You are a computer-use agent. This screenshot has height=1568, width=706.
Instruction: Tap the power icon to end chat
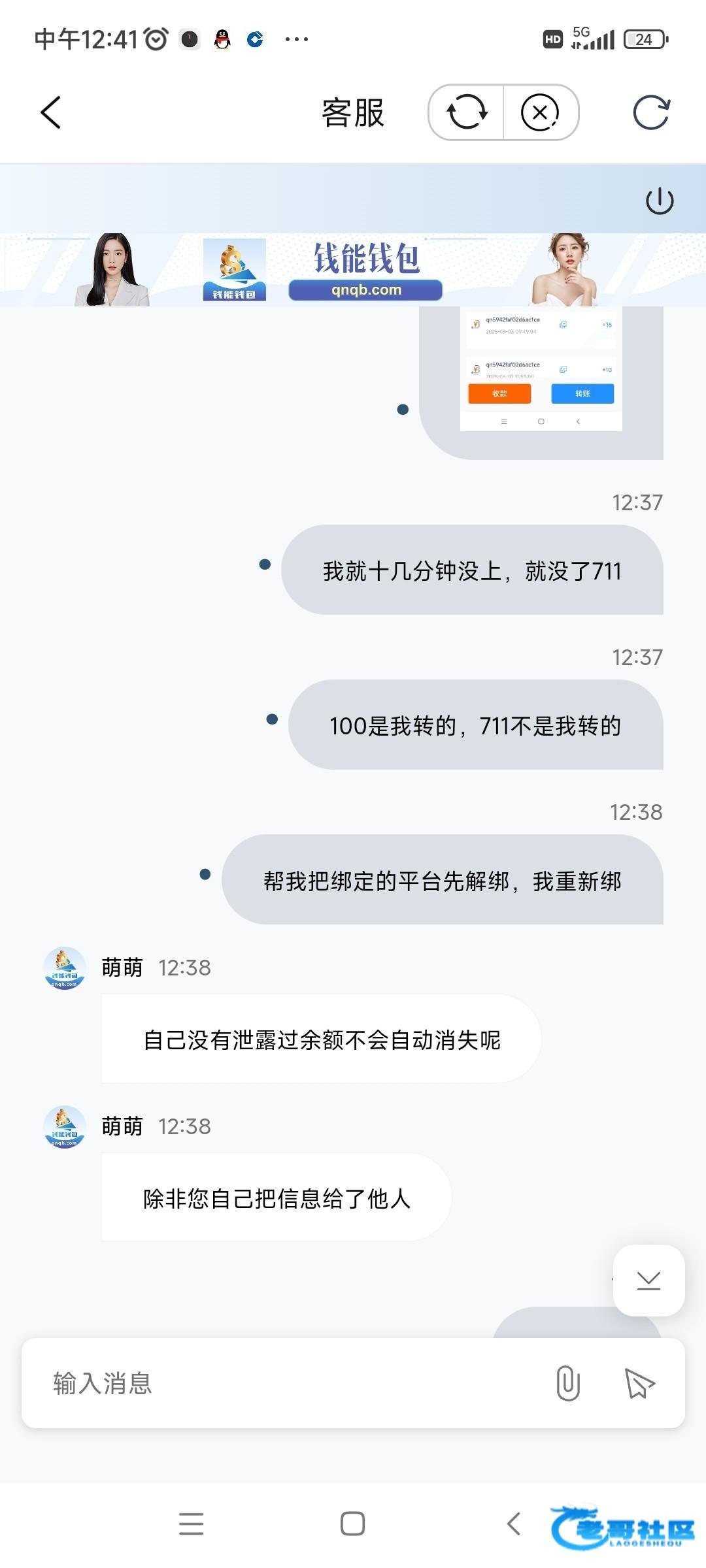[x=660, y=201]
